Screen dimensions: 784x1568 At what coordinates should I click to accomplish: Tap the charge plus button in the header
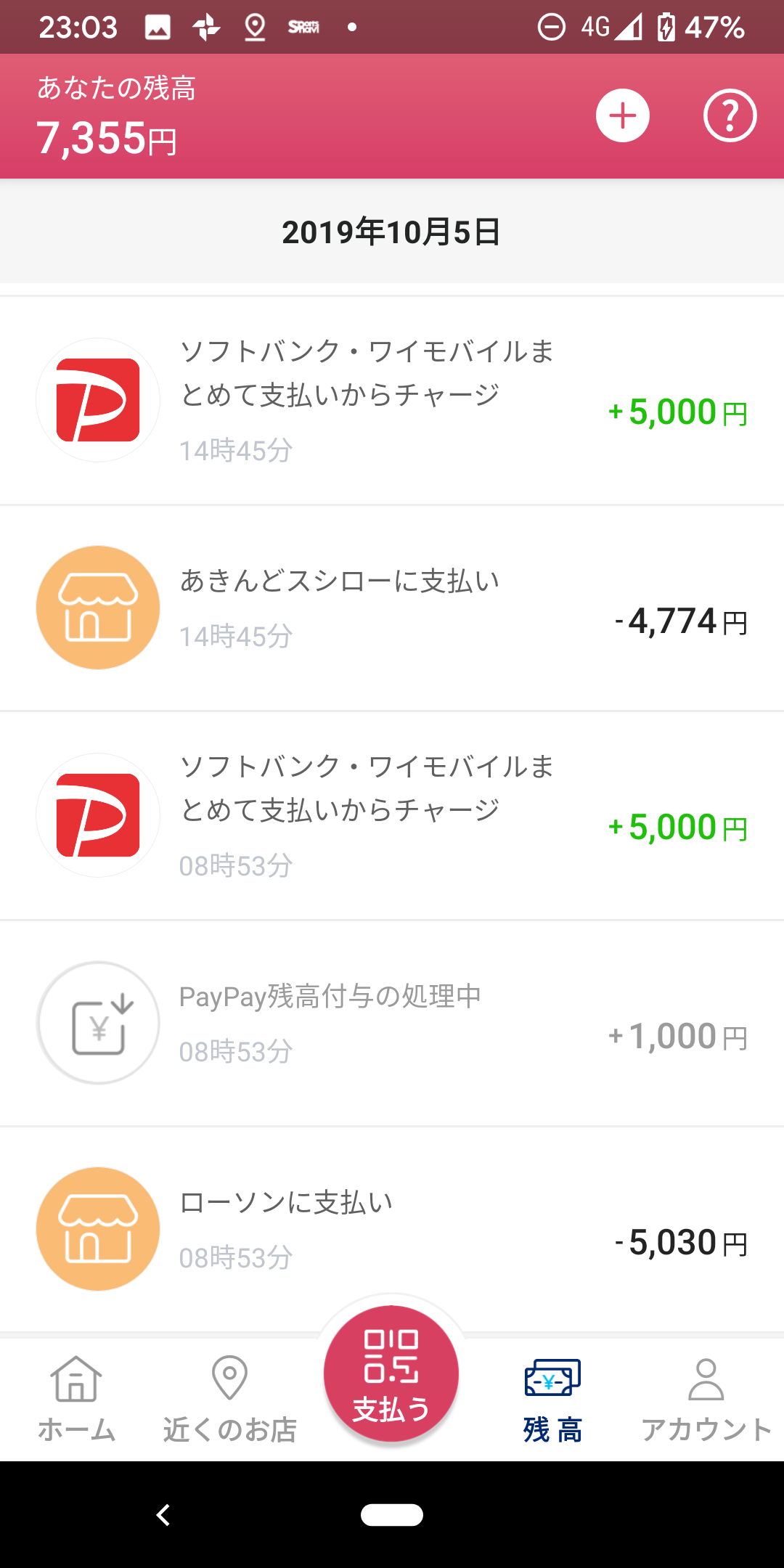coord(622,115)
